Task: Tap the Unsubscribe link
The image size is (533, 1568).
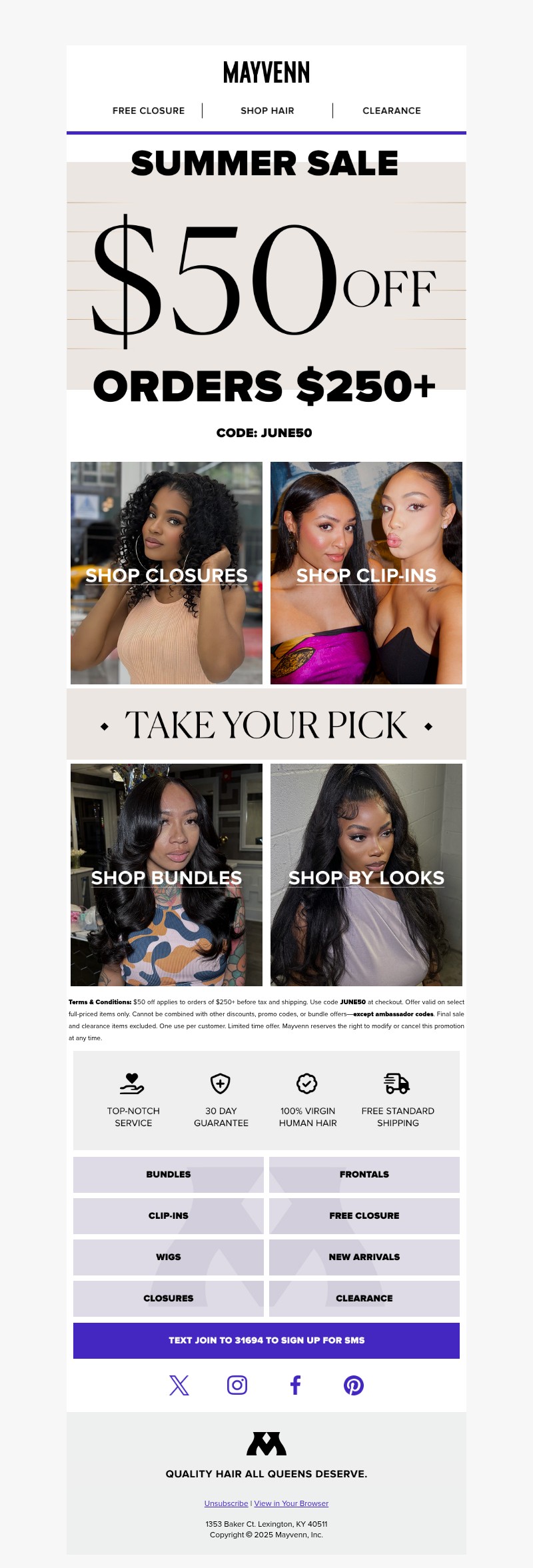Action: coord(226,1503)
